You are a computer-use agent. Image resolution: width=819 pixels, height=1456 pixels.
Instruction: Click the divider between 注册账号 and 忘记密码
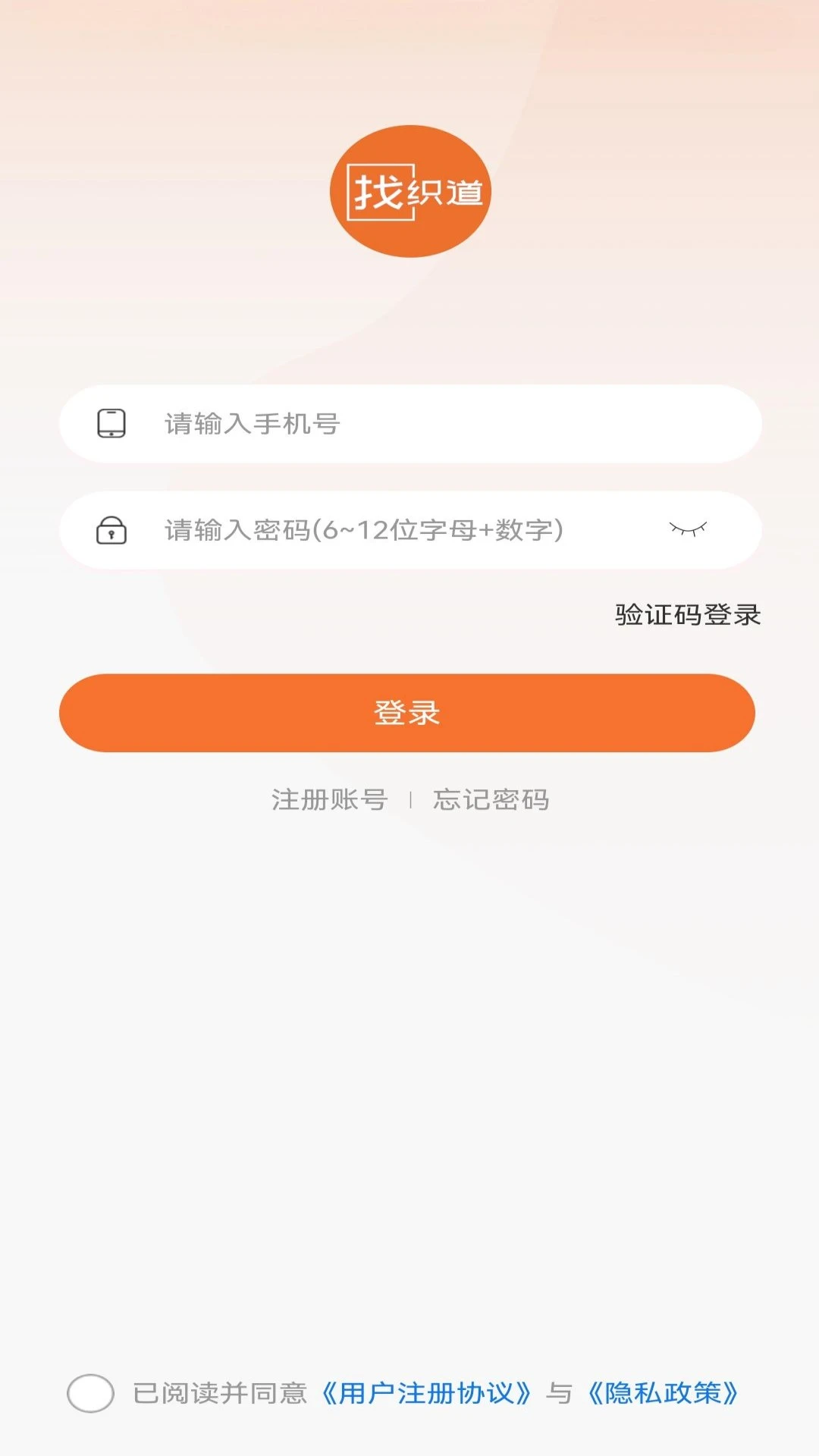click(412, 799)
